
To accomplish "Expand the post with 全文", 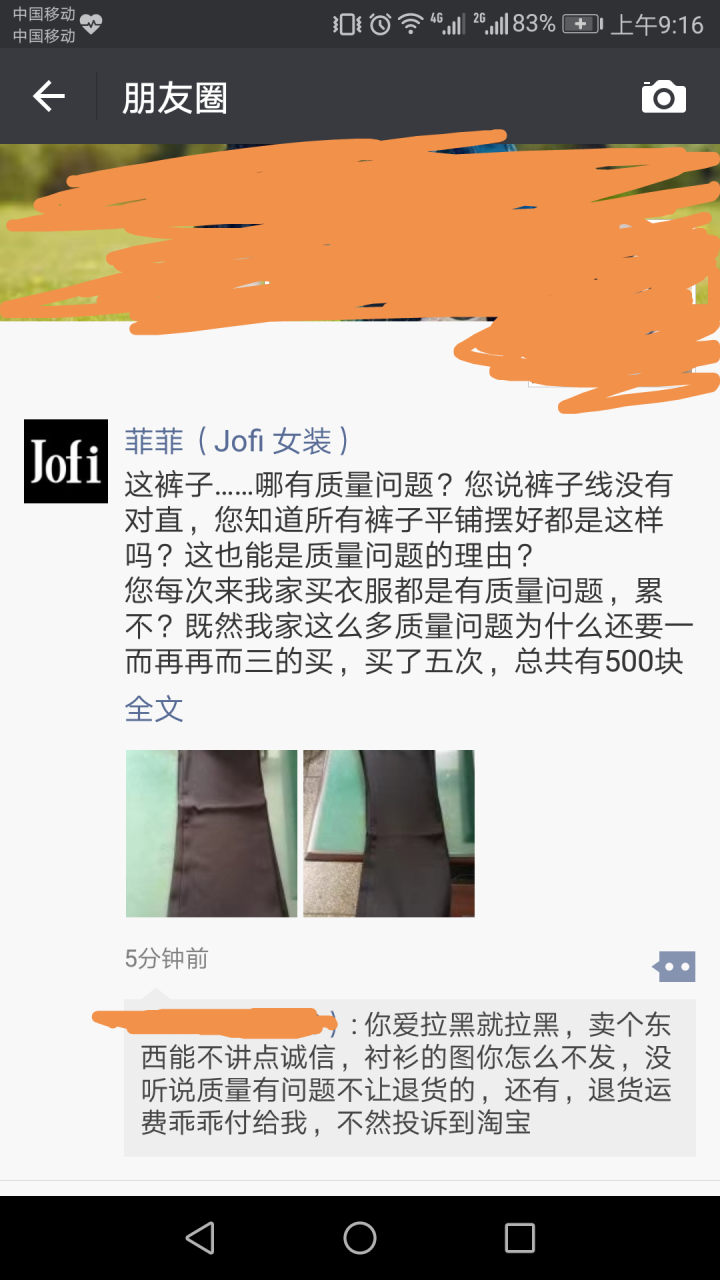I will (x=154, y=709).
